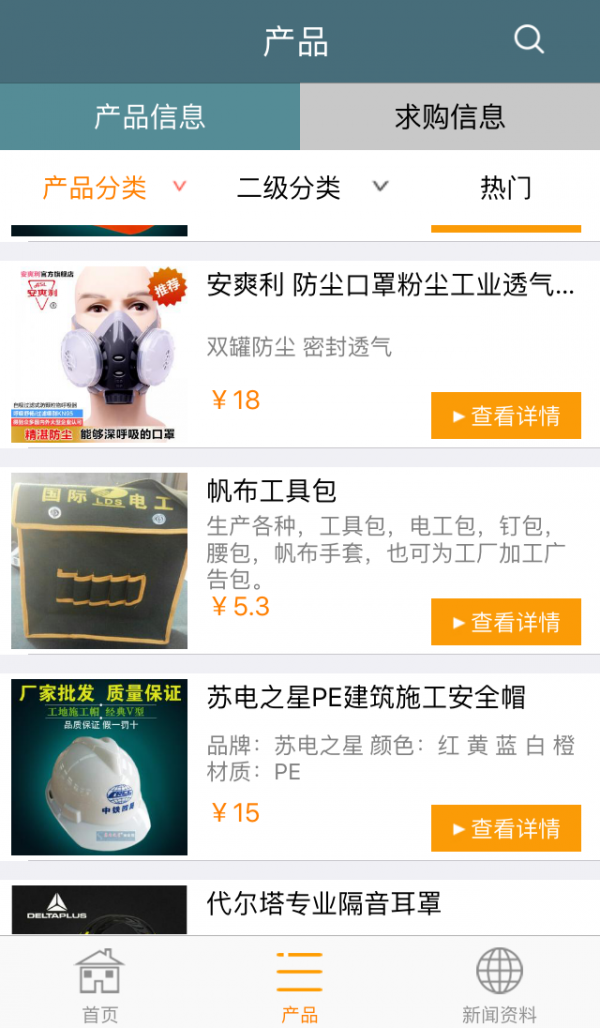View details for 安爽利 防尘口罩
This screenshot has width=600, height=1028.
click(x=506, y=416)
